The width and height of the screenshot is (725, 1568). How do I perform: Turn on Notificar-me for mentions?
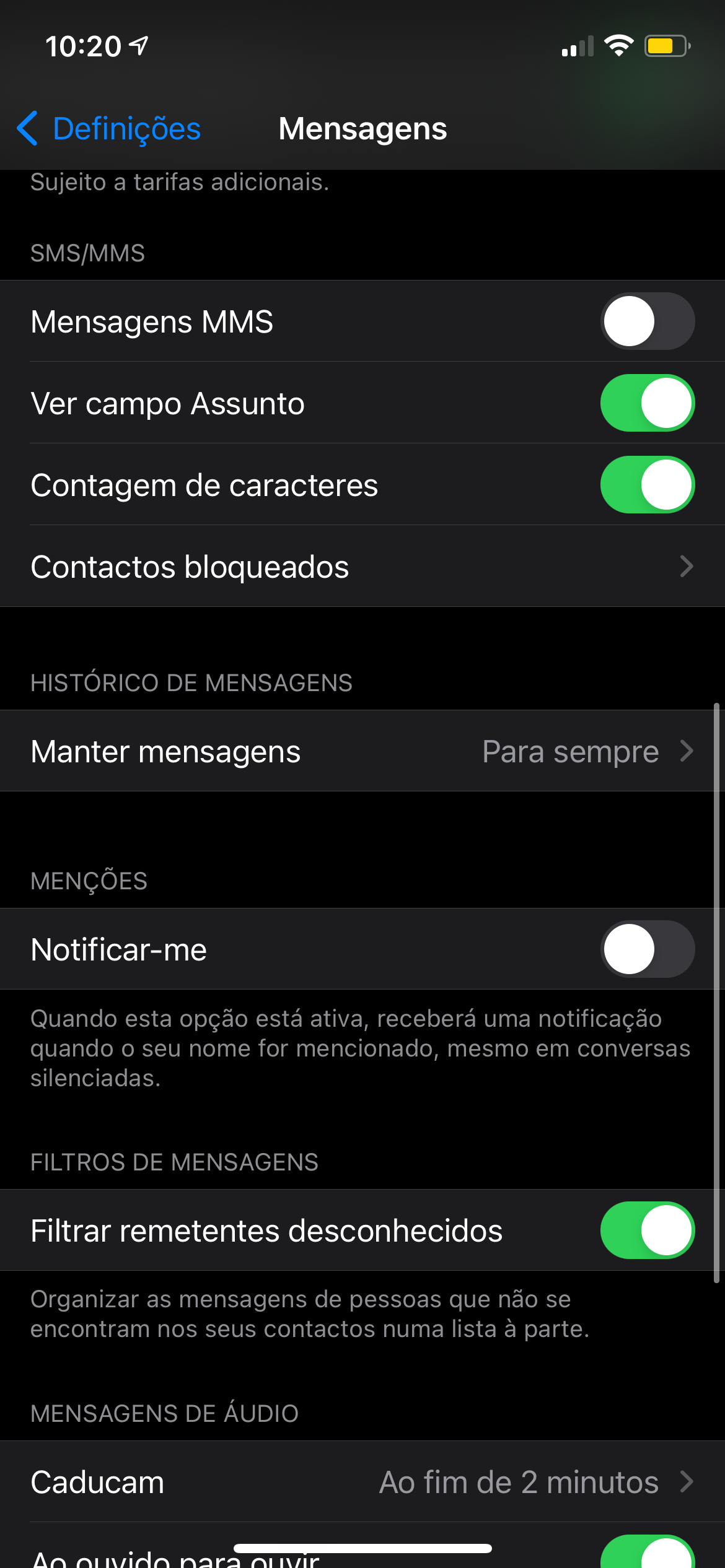(x=648, y=949)
